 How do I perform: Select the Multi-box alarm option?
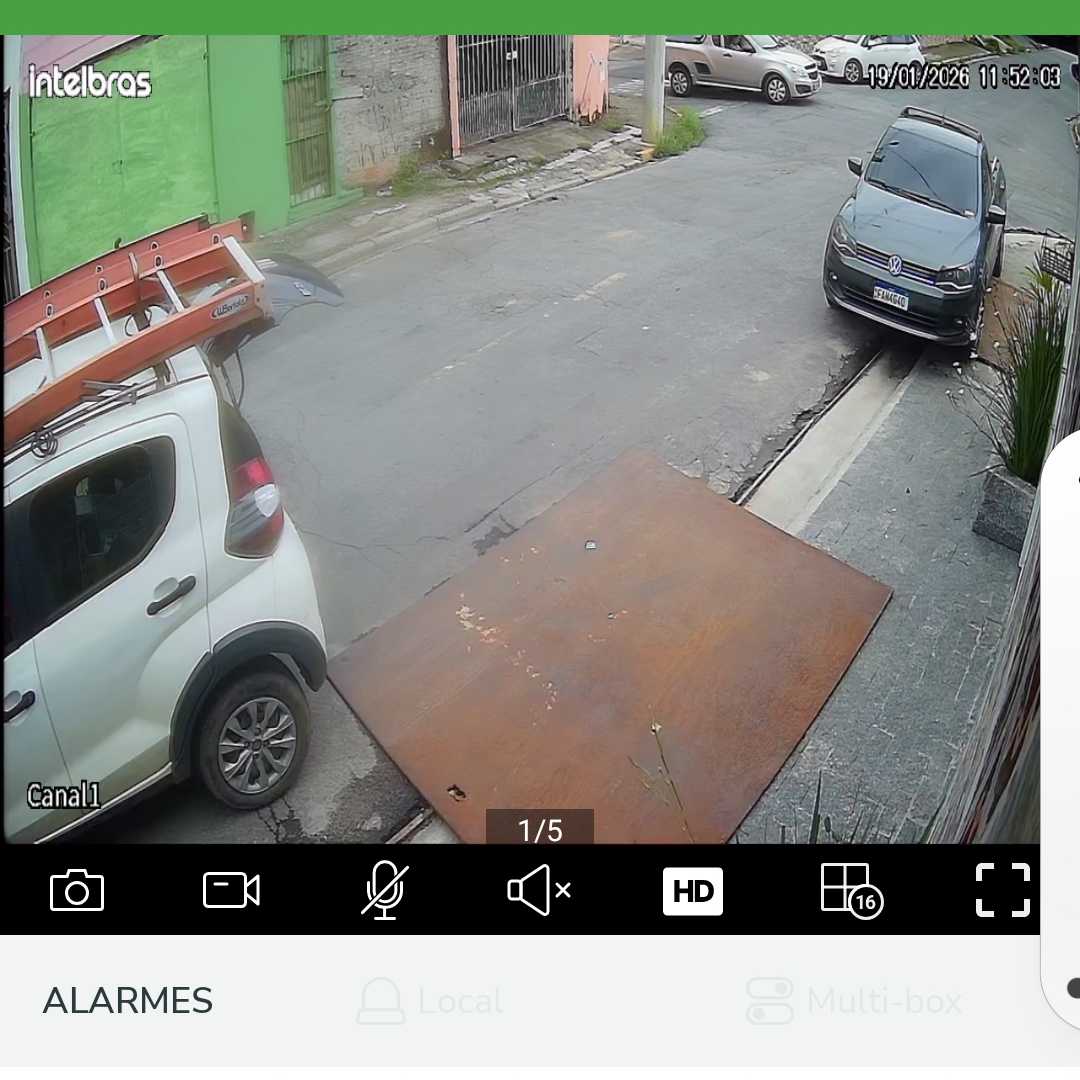coord(855,1001)
